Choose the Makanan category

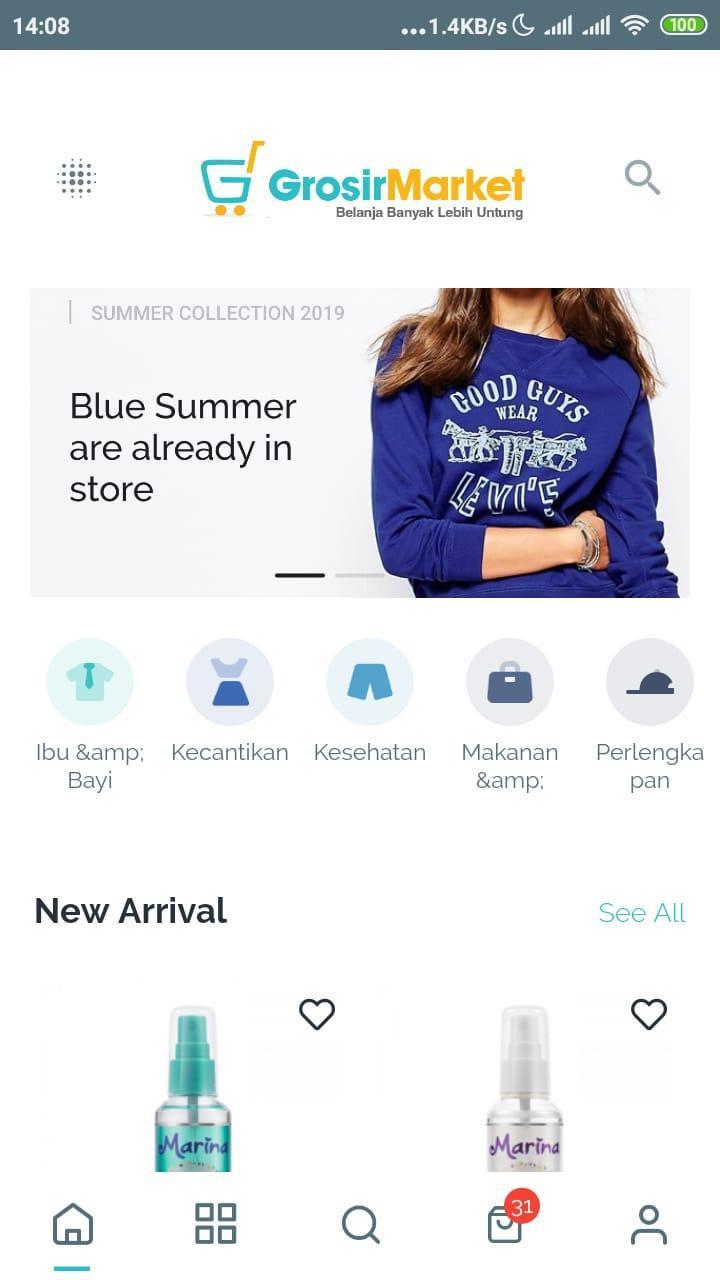pos(510,683)
